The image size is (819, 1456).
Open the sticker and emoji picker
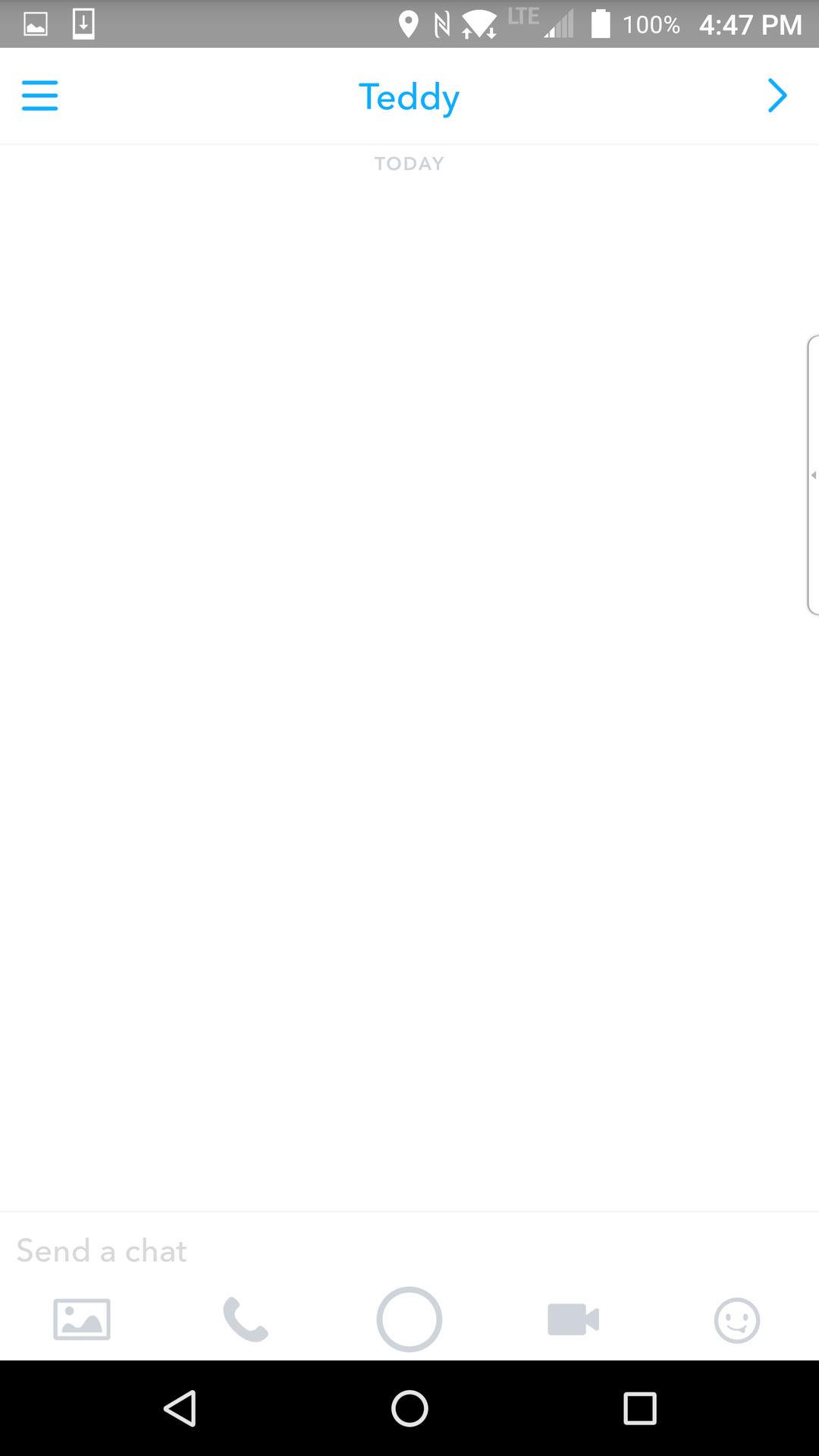(737, 1319)
